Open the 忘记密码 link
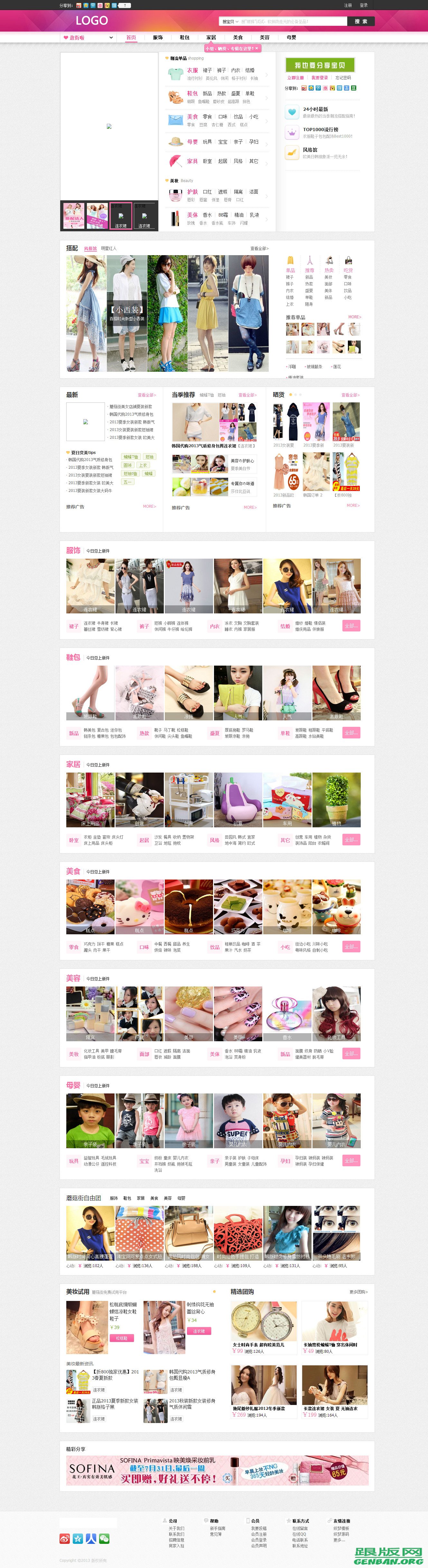428x1568 pixels. 343,78
